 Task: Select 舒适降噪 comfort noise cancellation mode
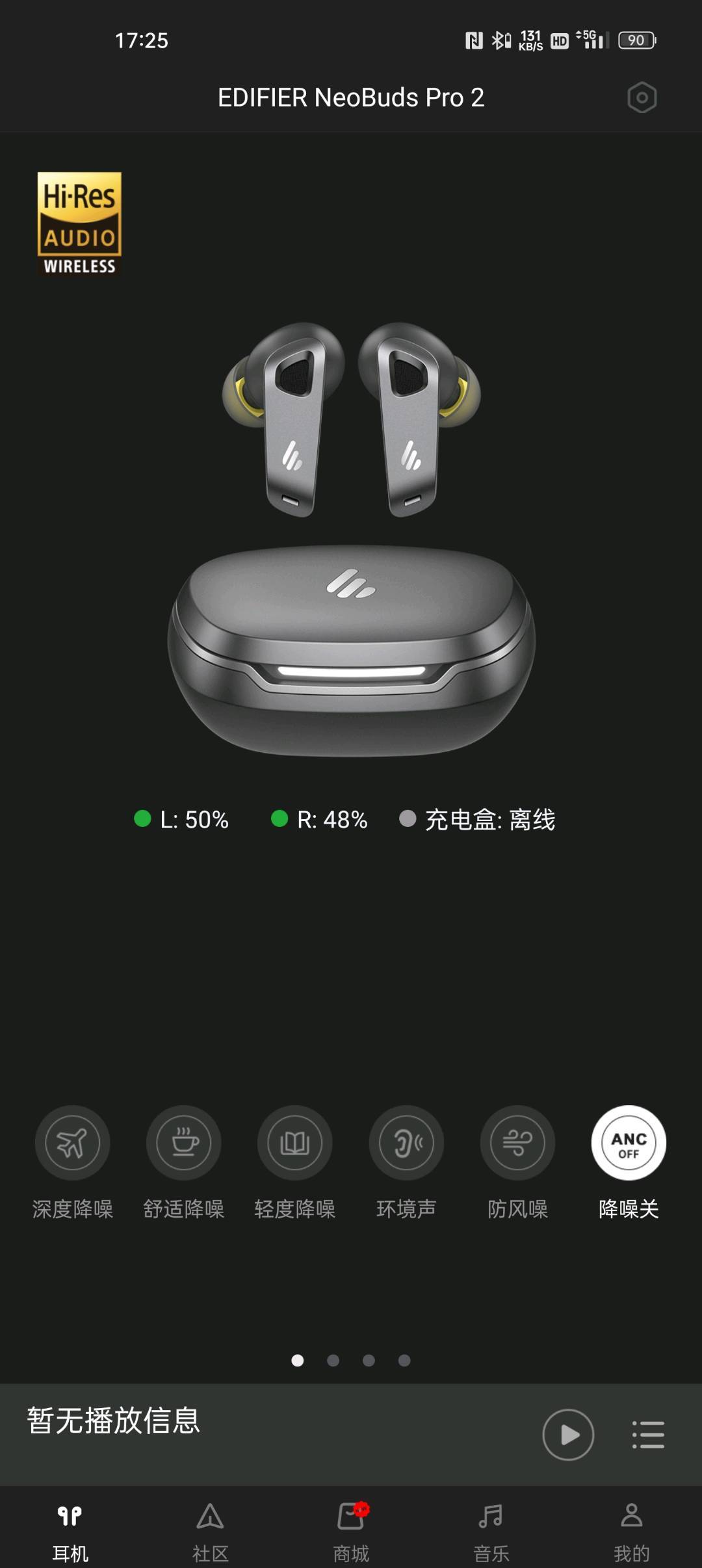pos(184,1142)
